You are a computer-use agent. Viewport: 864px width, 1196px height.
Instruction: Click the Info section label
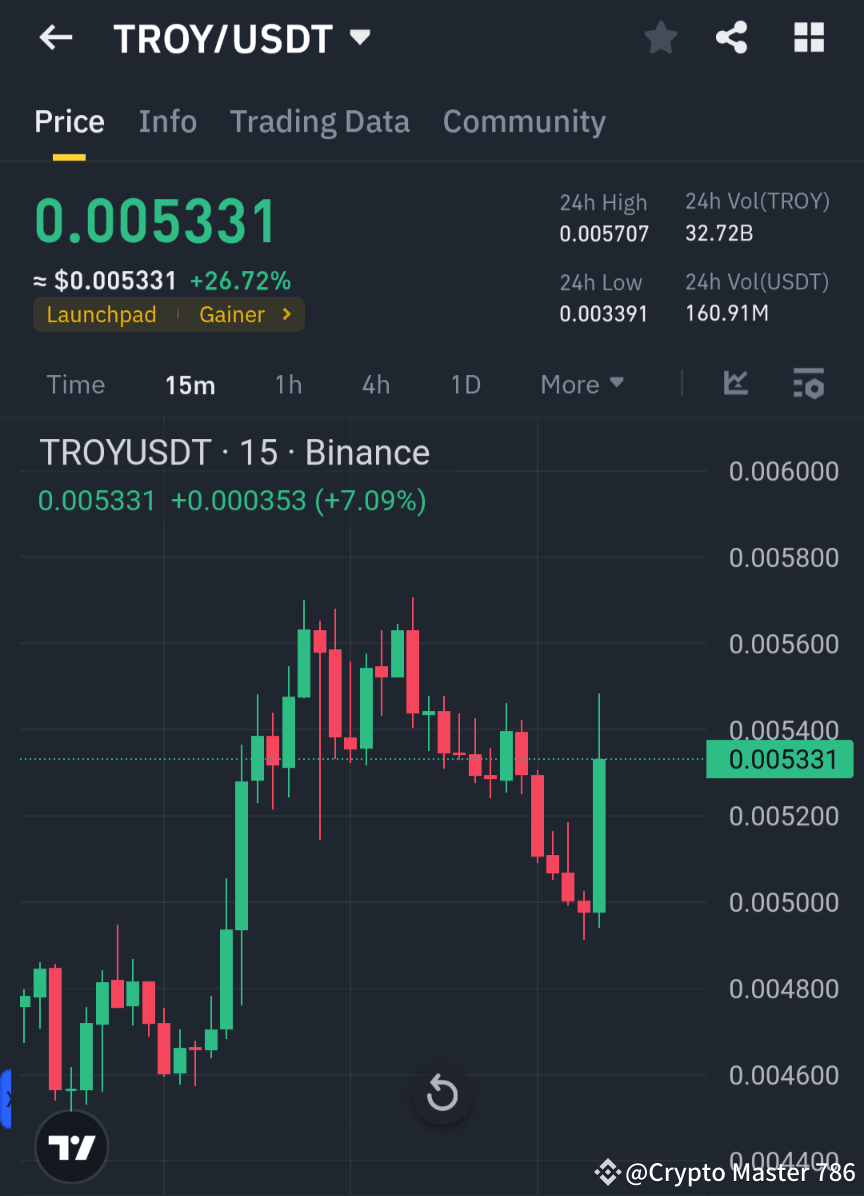167,121
